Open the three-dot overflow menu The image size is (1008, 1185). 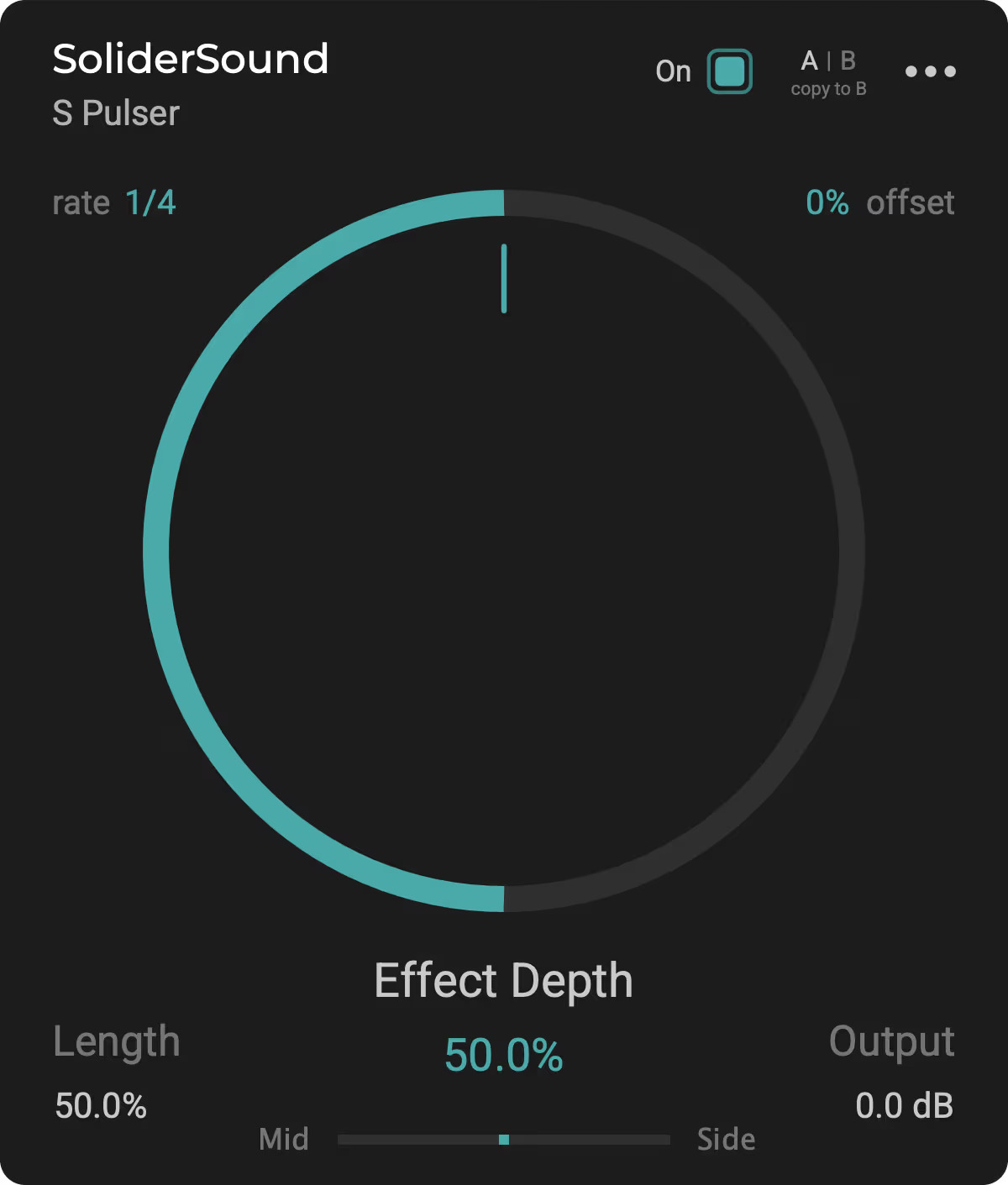pyautogui.click(x=930, y=71)
